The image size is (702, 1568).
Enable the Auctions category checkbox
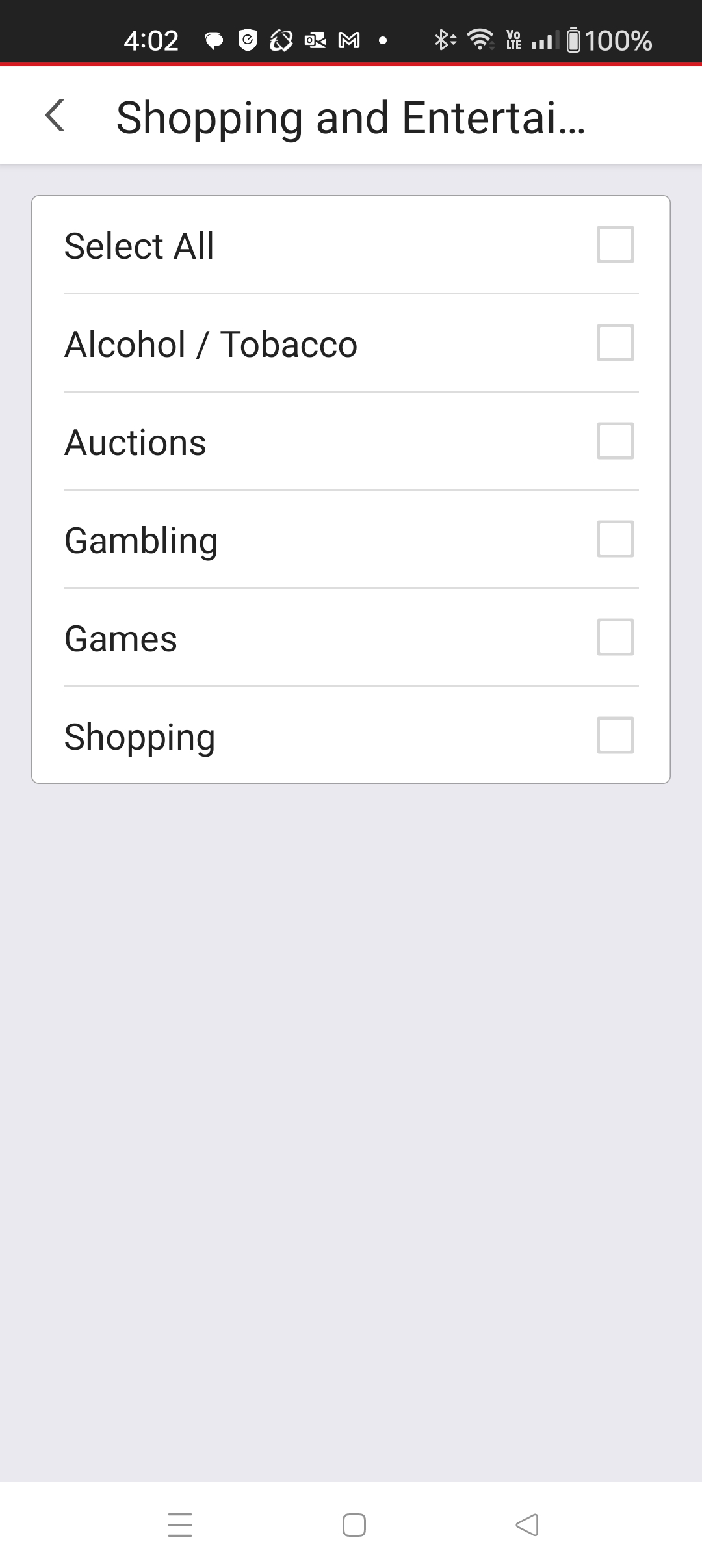(x=615, y=441)
